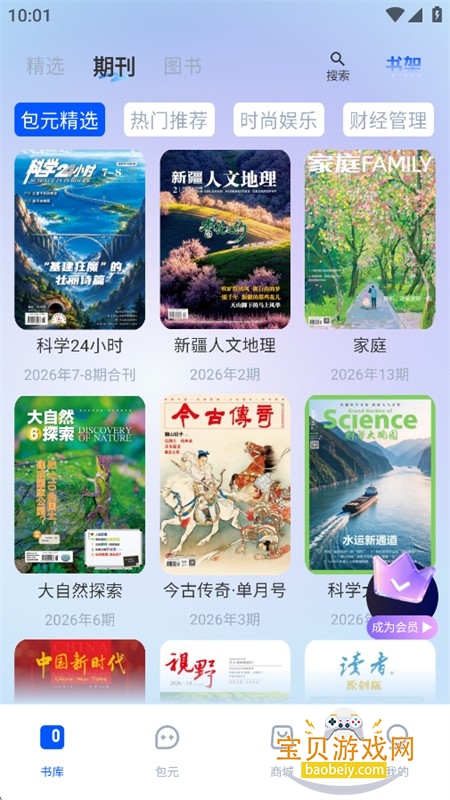The height and width of the screenshot is (800, 450).
Task: Select the 时尚娱乐 filter chip
Action: (x=279, y=120)
